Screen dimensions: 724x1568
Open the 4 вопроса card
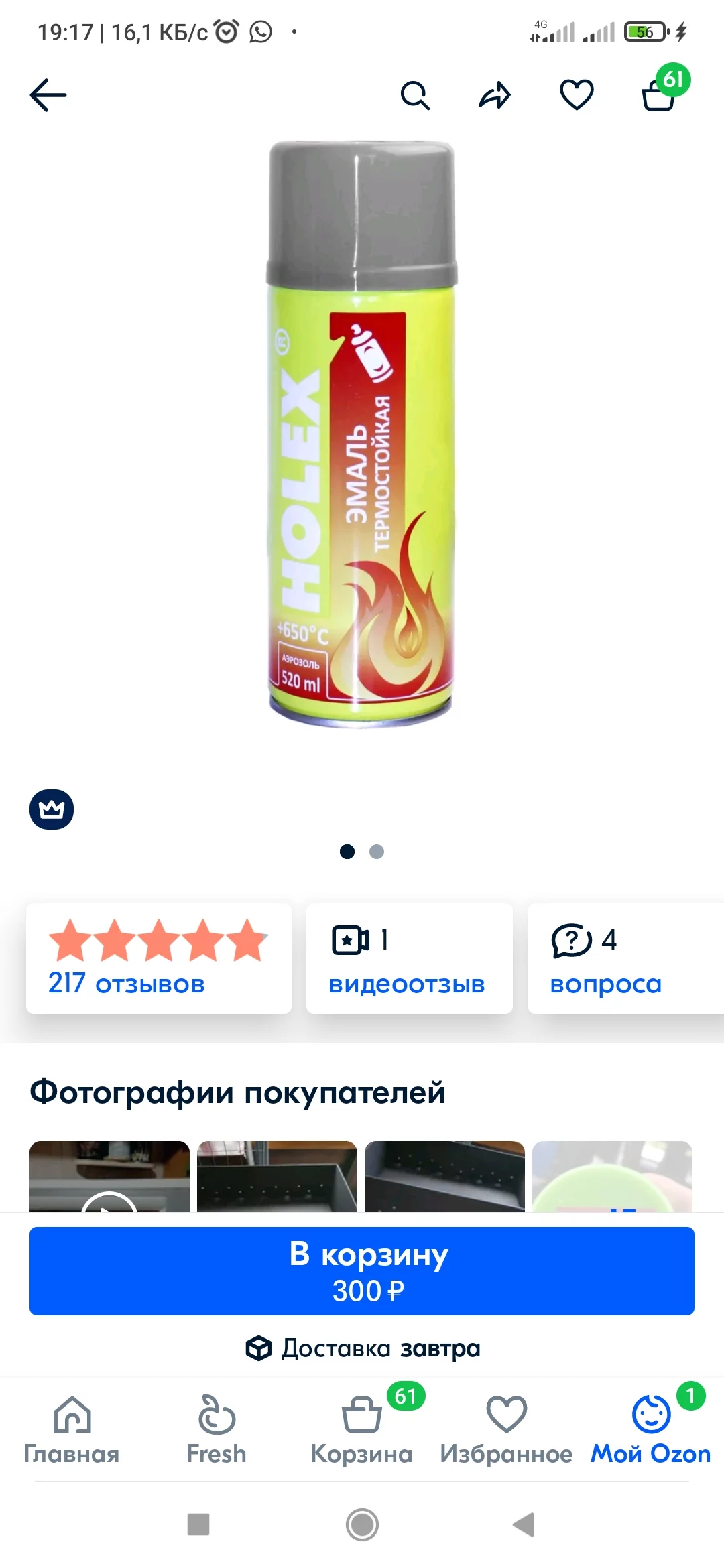tap(625, 958)
